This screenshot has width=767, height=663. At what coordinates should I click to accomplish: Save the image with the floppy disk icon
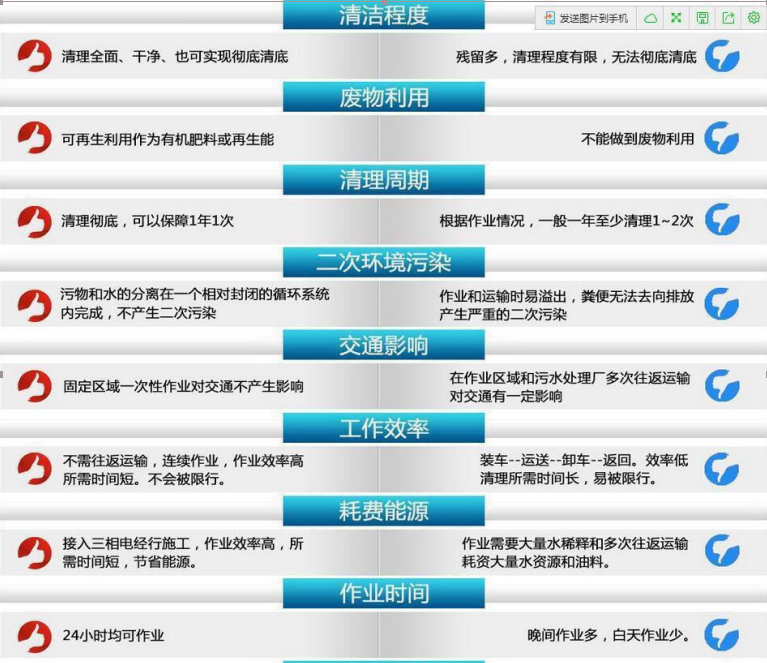tap(702, 19)
